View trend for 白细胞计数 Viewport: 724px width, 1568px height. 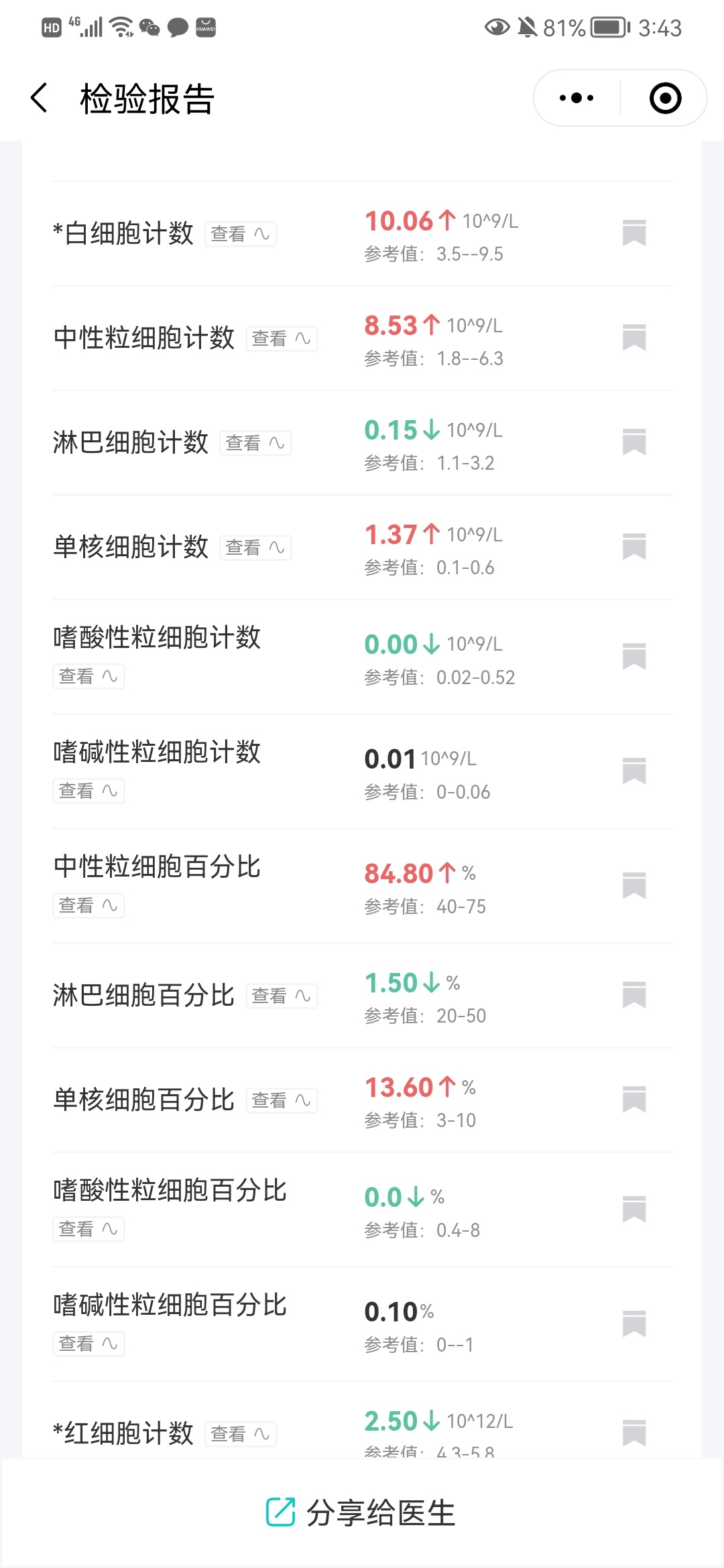click(241, 234)
